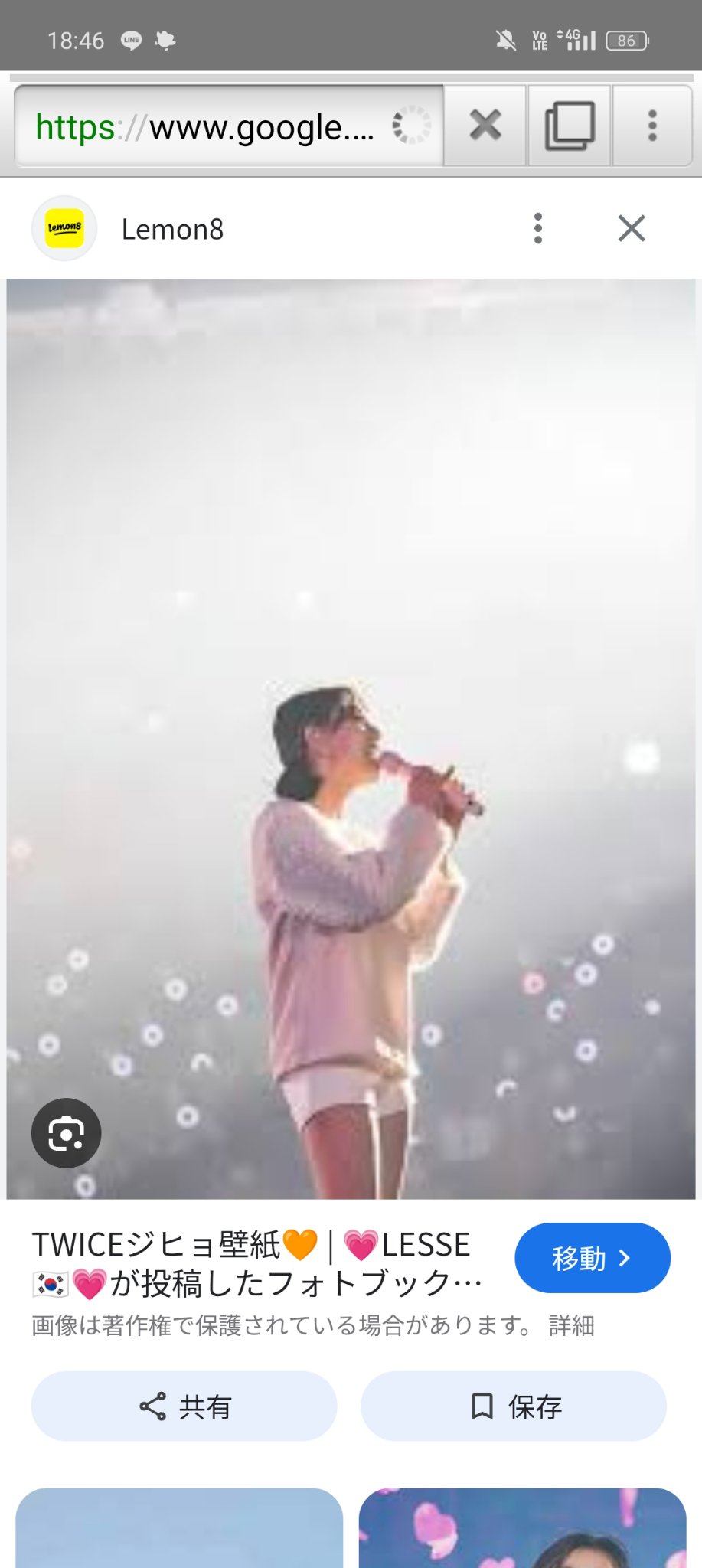The image size is (702, 1568).
Task: Open the 詳細 copyright details link
Action: [x=571, y=1325]
